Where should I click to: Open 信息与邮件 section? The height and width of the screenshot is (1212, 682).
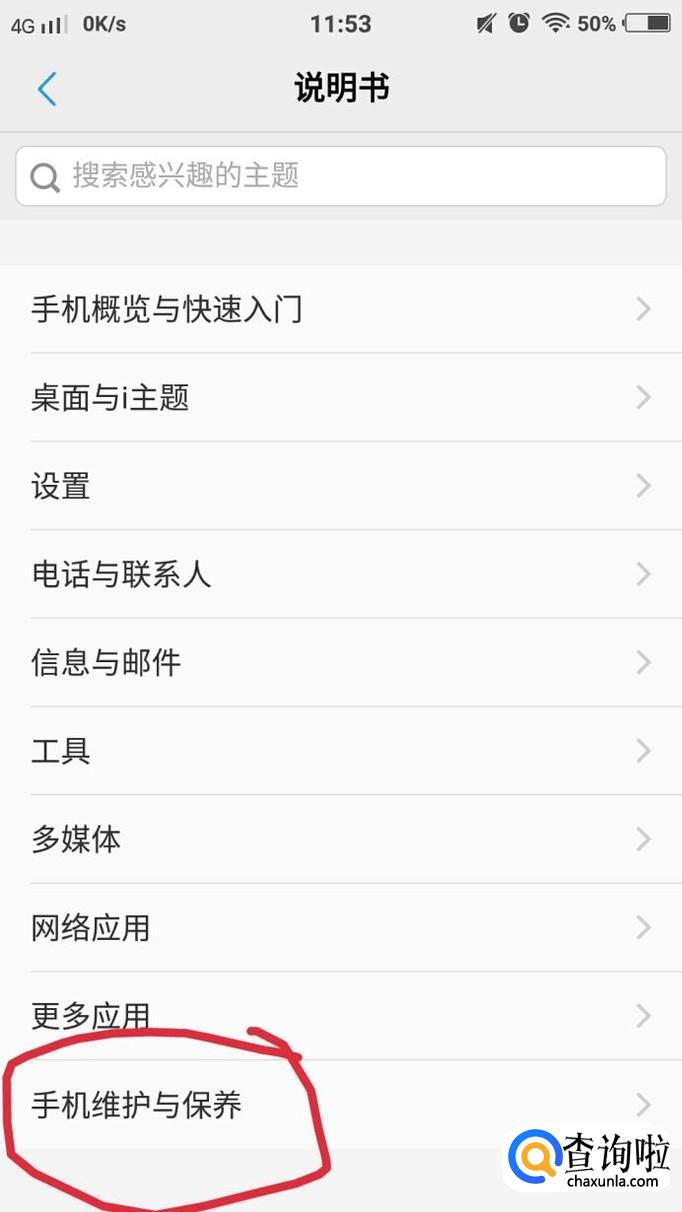click(340, 662)
